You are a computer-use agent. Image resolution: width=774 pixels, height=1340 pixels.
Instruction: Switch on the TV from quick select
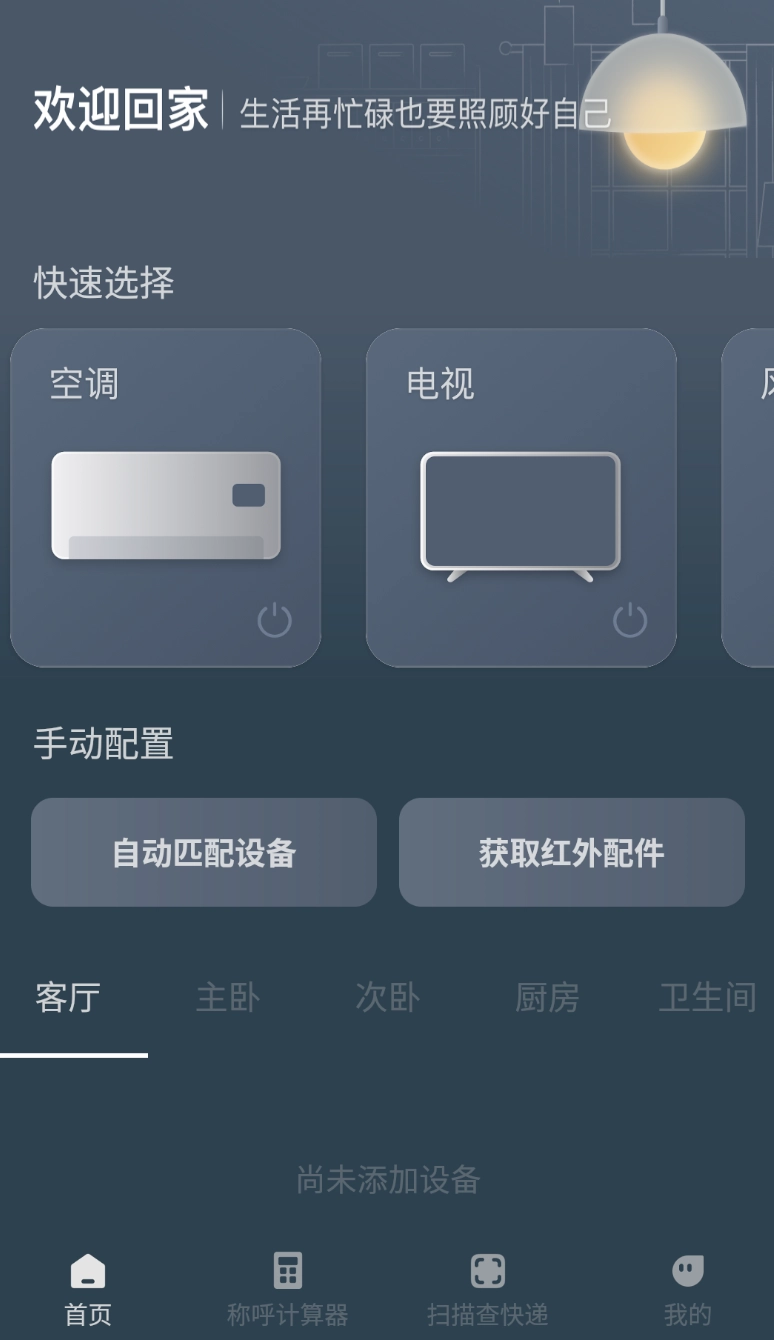coord(630,619)
